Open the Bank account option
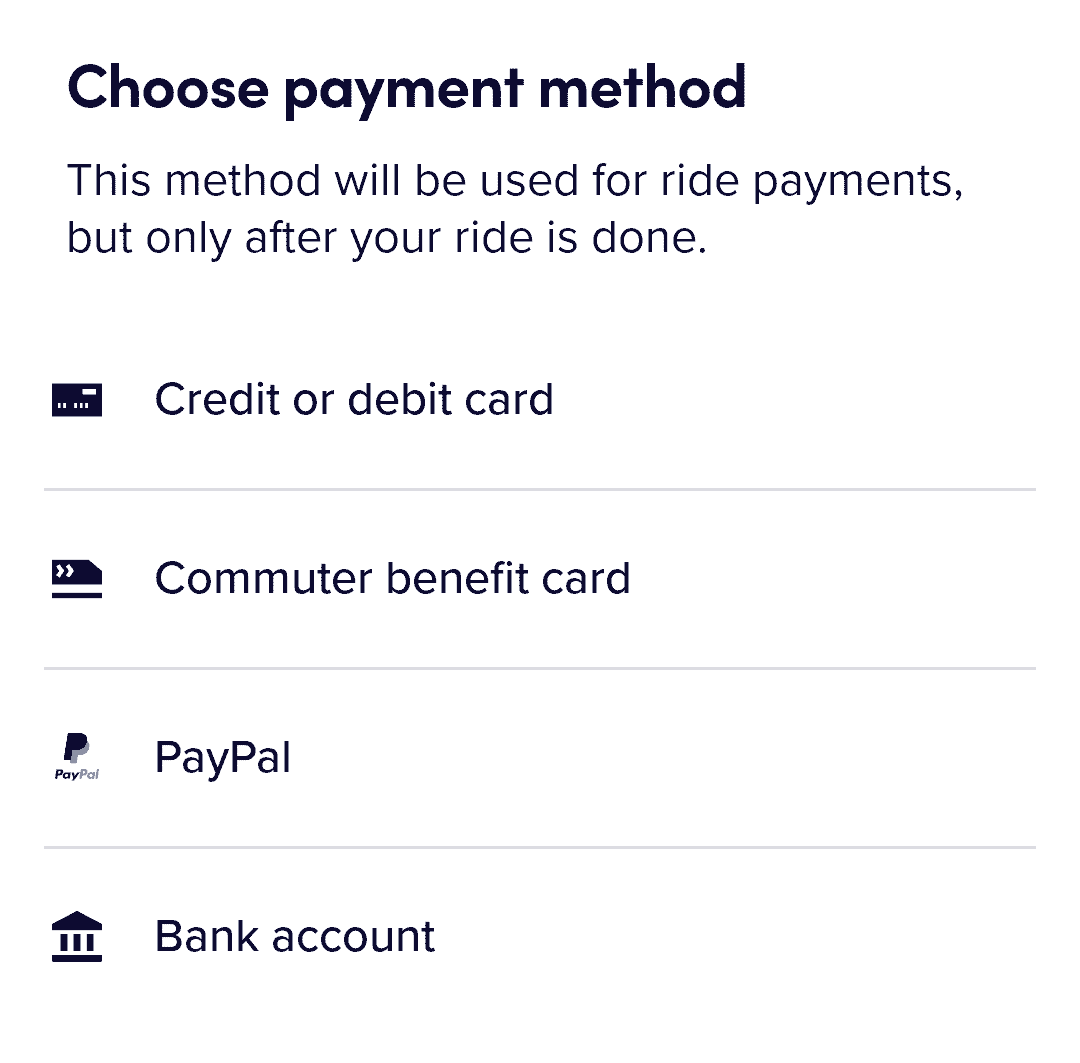1080x1063 pixels. click(x=295, y=937)
